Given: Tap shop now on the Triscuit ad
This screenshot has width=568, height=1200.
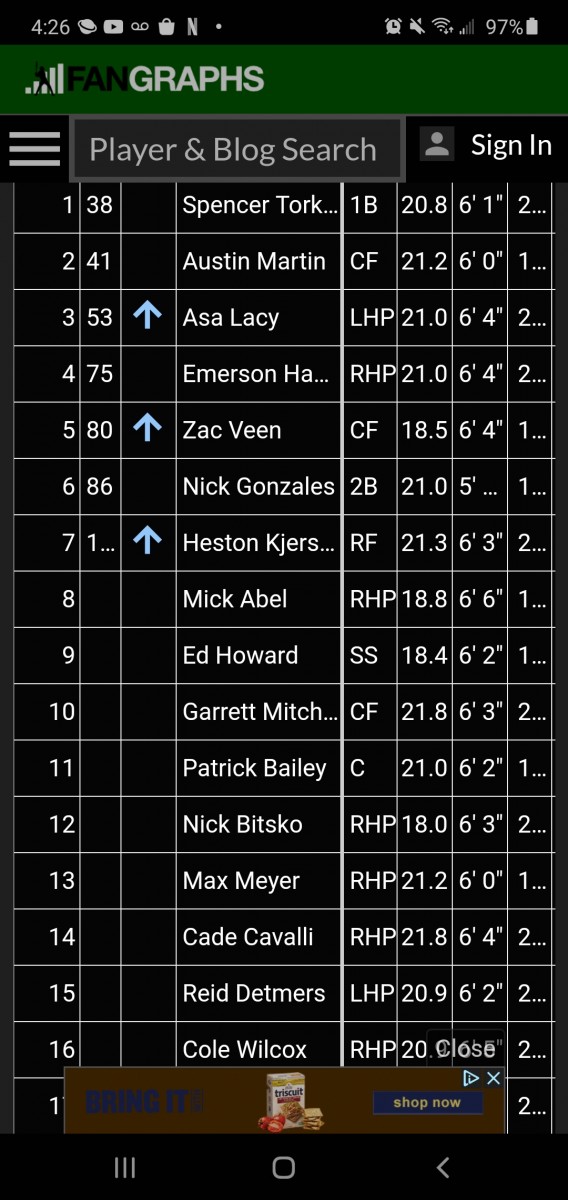Looking at the screenshot, I should [427, 1102].
